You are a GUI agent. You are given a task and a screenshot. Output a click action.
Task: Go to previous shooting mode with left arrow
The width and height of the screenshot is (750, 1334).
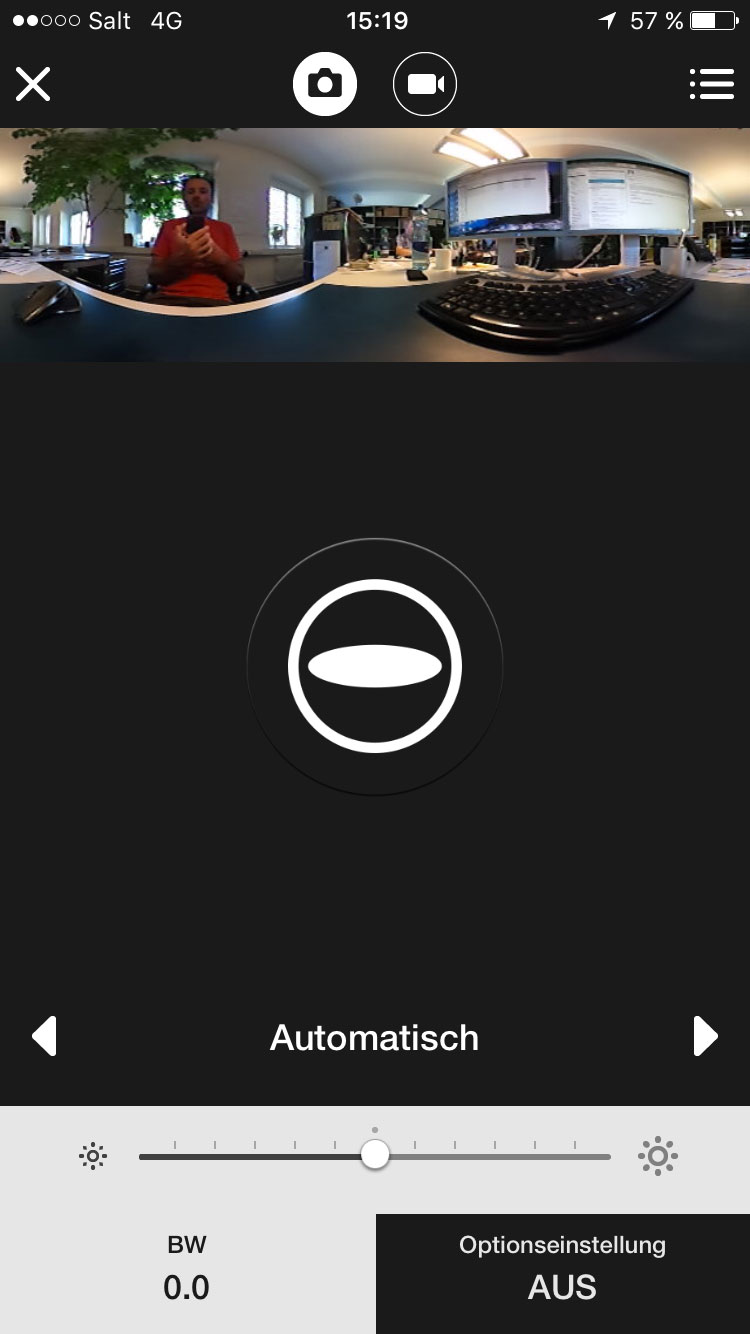pos(44,1037)
